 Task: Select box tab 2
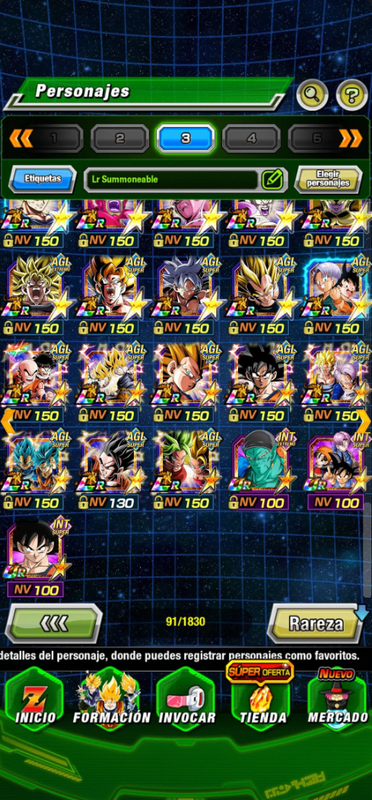[120, 138]
